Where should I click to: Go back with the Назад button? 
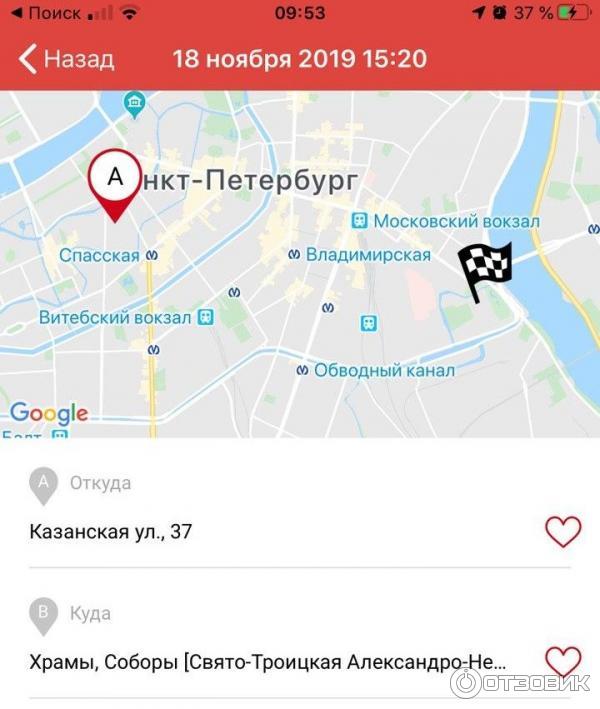(66, 59)
